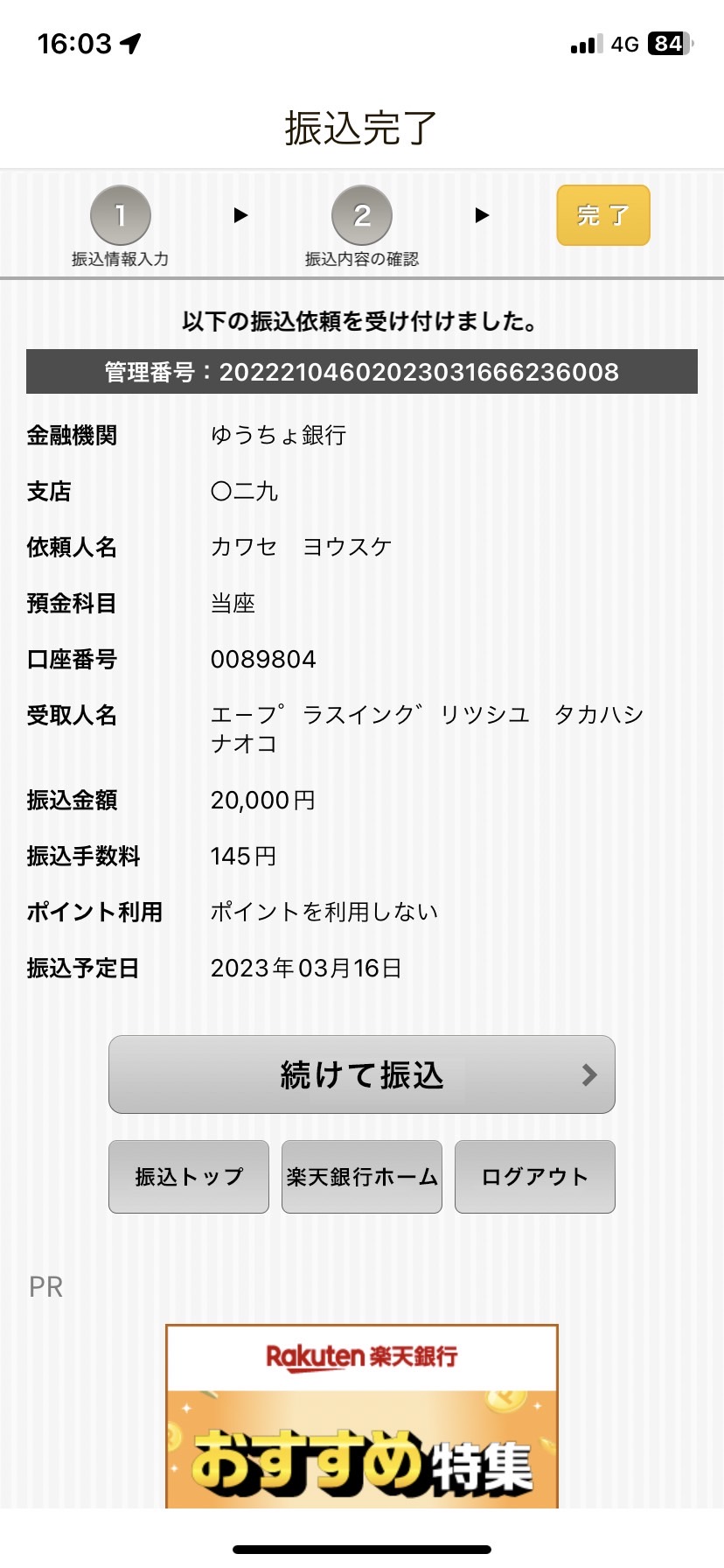
Task: Go to 振込トップ
Action: [x=189, y=1177]
